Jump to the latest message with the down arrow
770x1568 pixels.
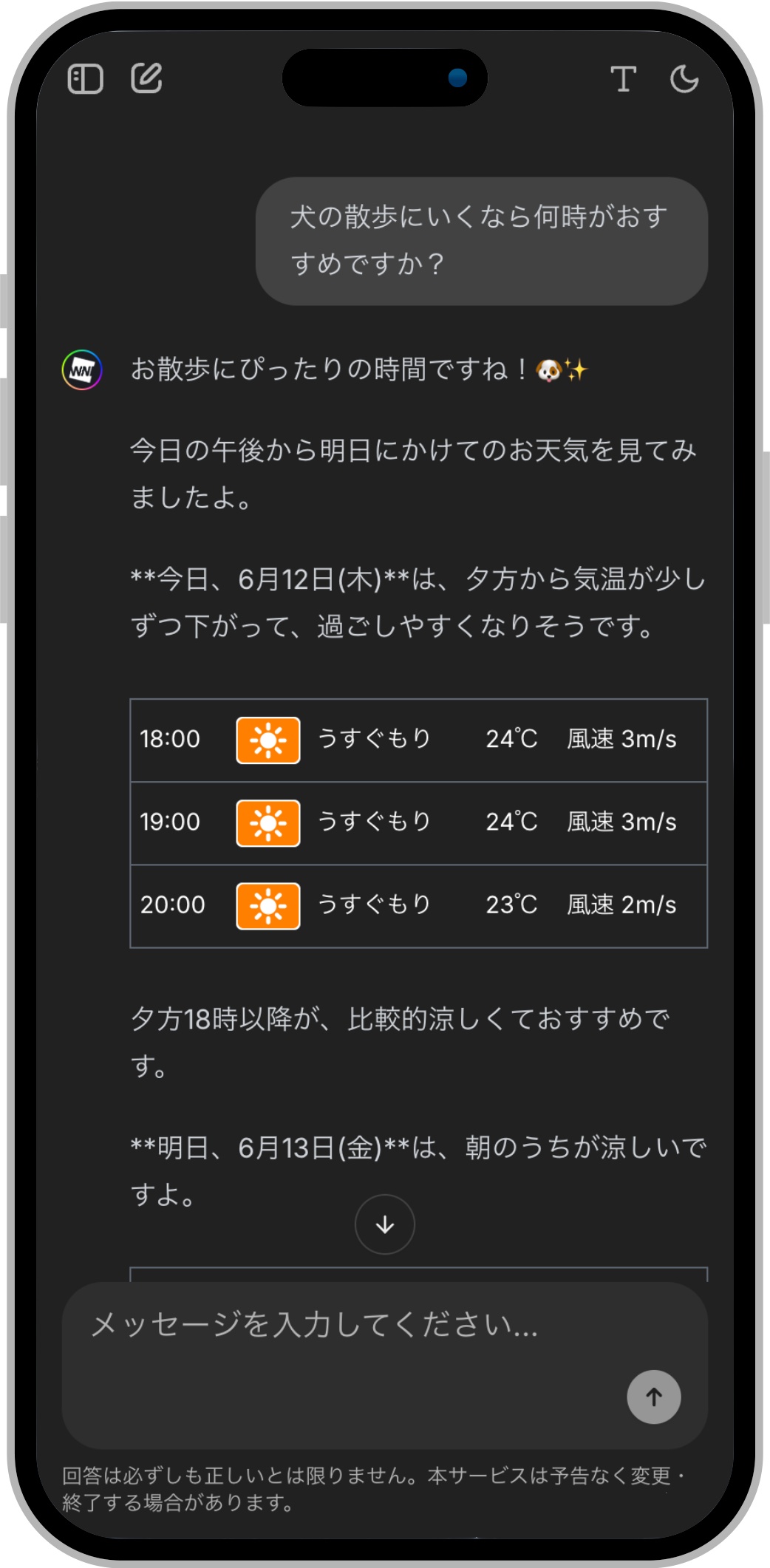(x=385, y=1224)
